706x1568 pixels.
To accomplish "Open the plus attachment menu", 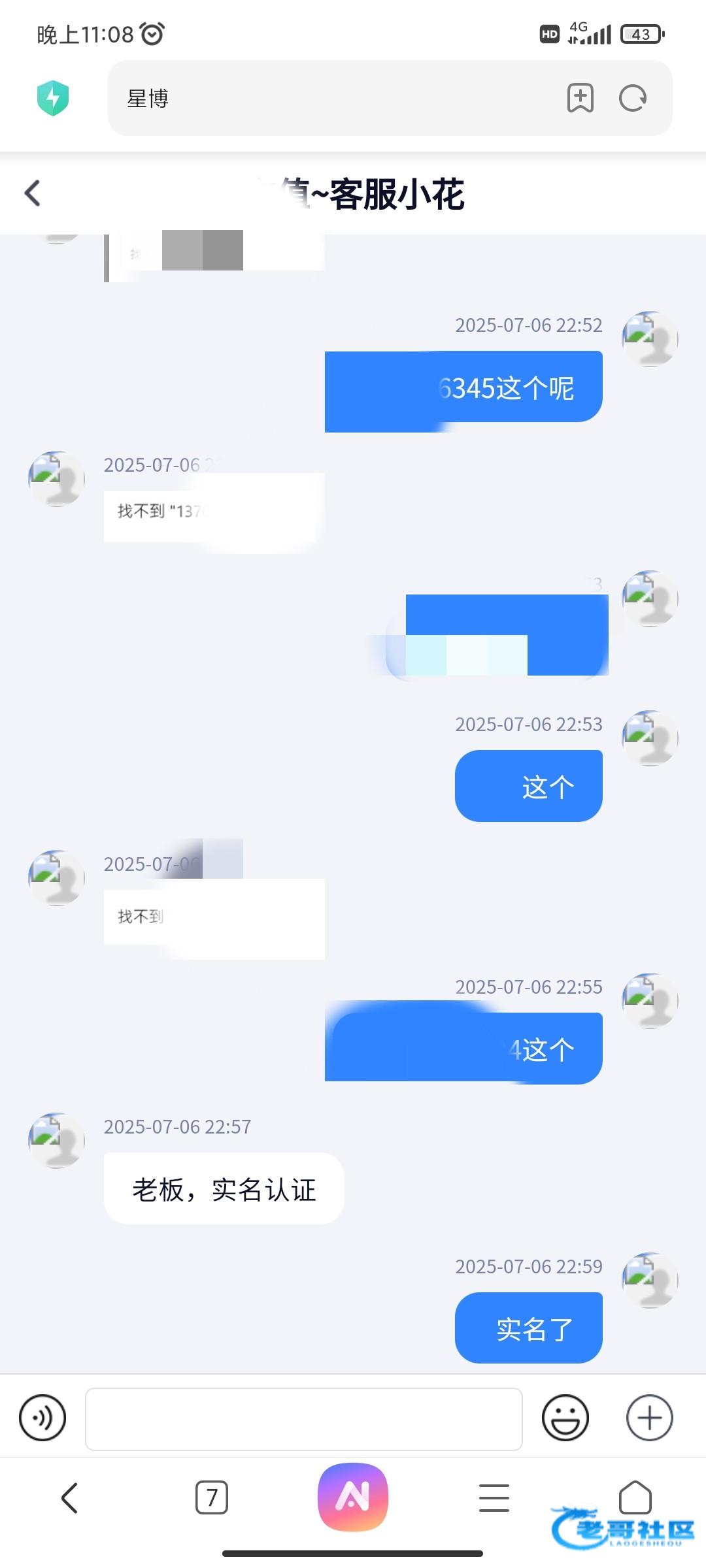I will tap(649, 1418).
